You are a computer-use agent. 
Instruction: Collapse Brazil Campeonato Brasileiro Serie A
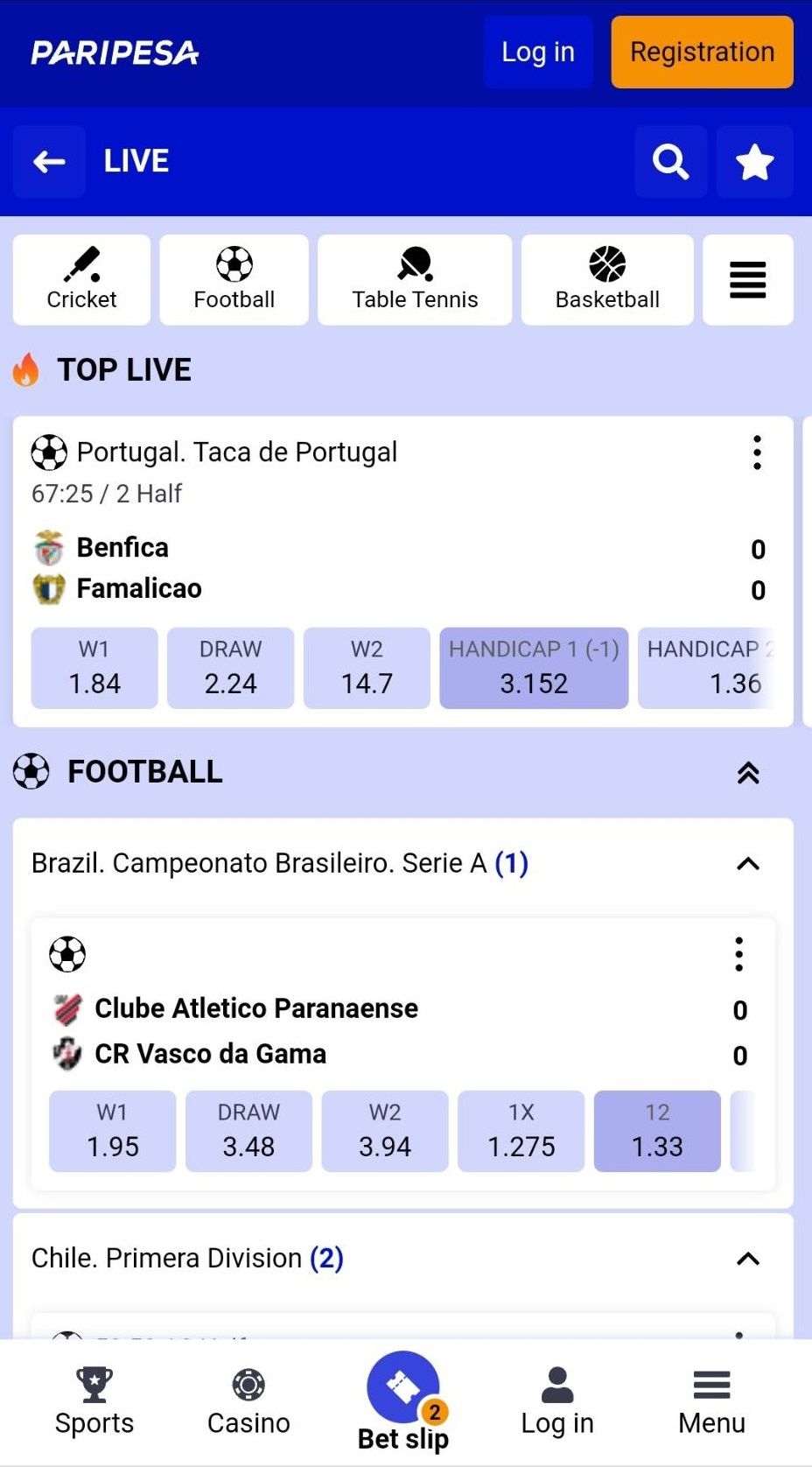tap(748, 864)
